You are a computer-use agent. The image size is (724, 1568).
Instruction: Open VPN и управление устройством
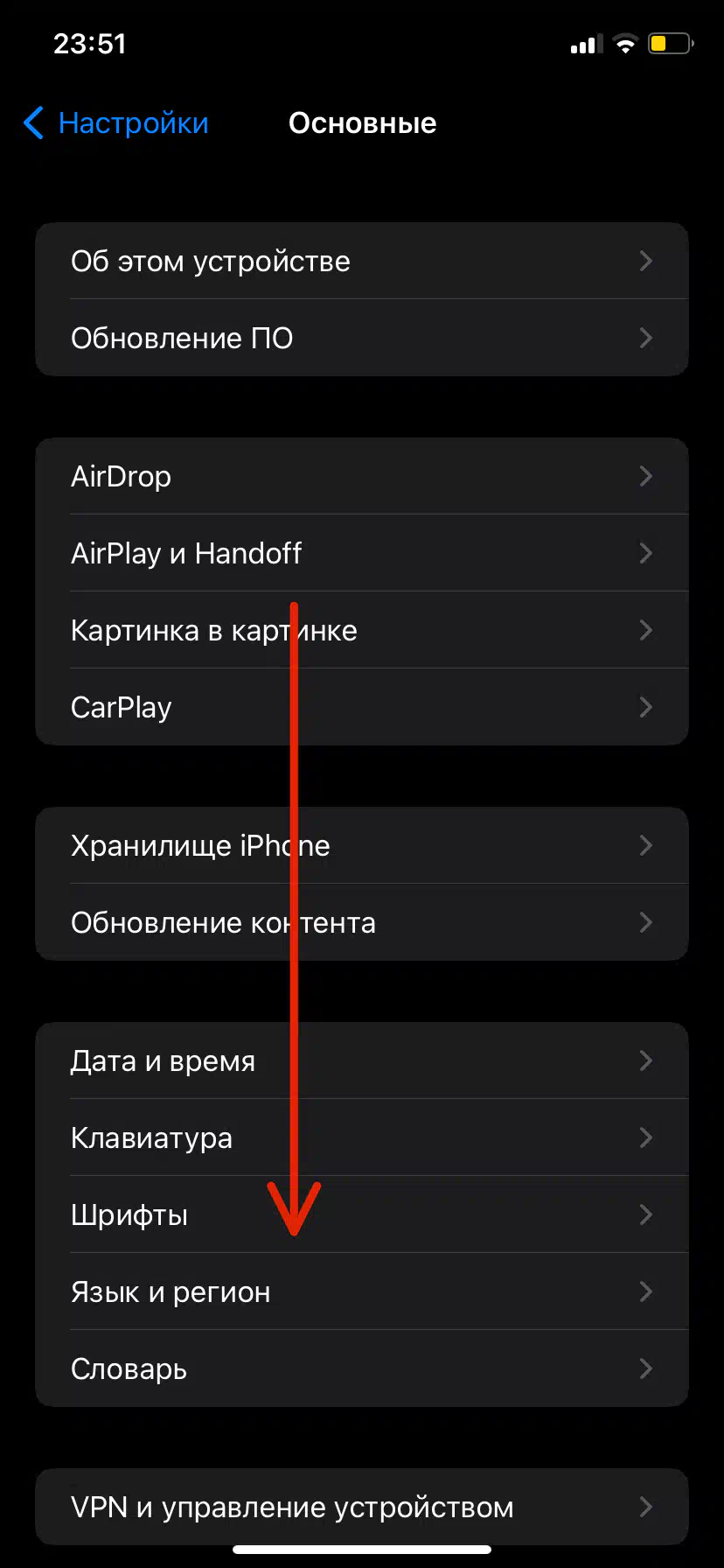click(362, 1507)
